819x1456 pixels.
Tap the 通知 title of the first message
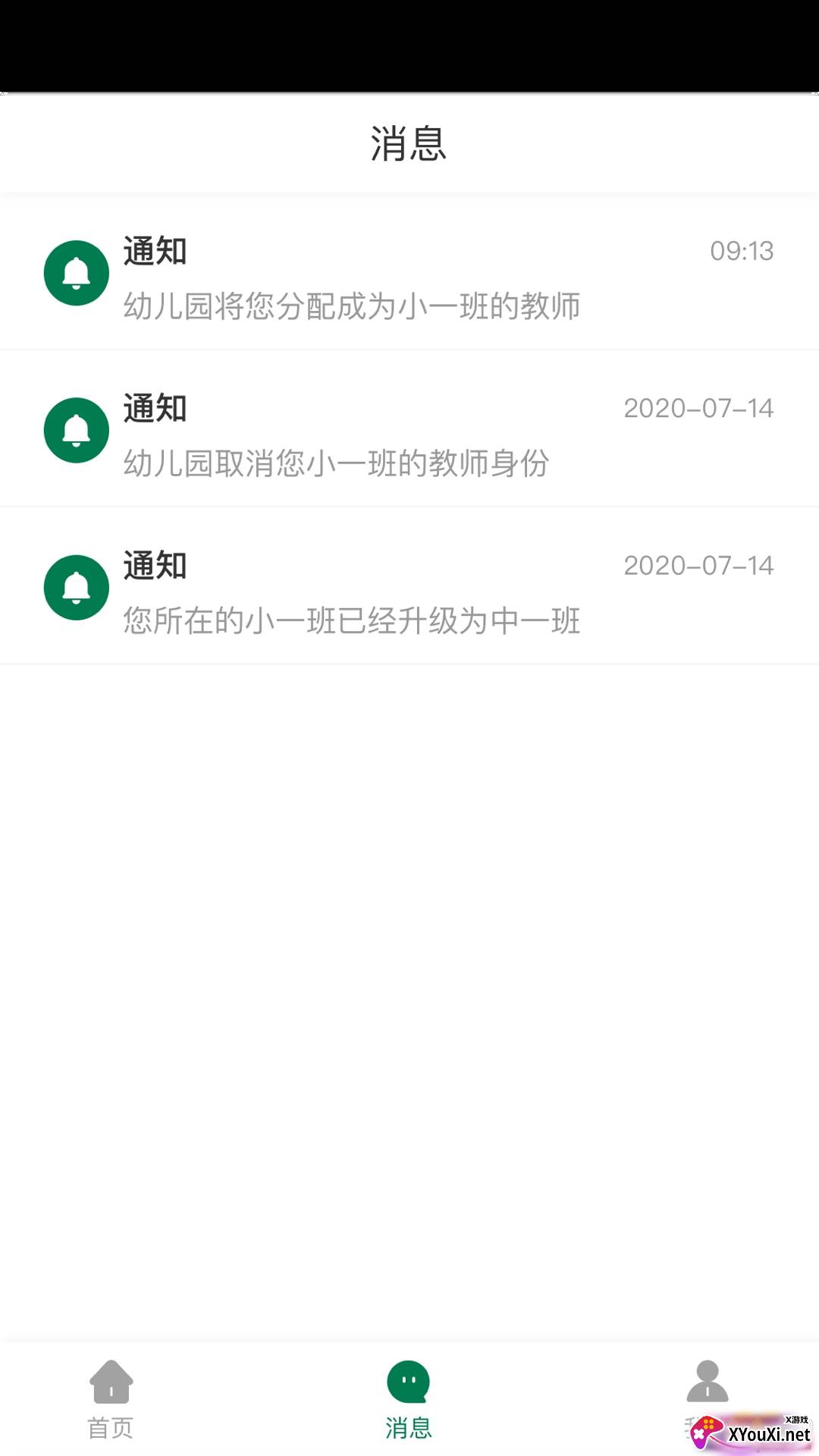pos(155,253)
